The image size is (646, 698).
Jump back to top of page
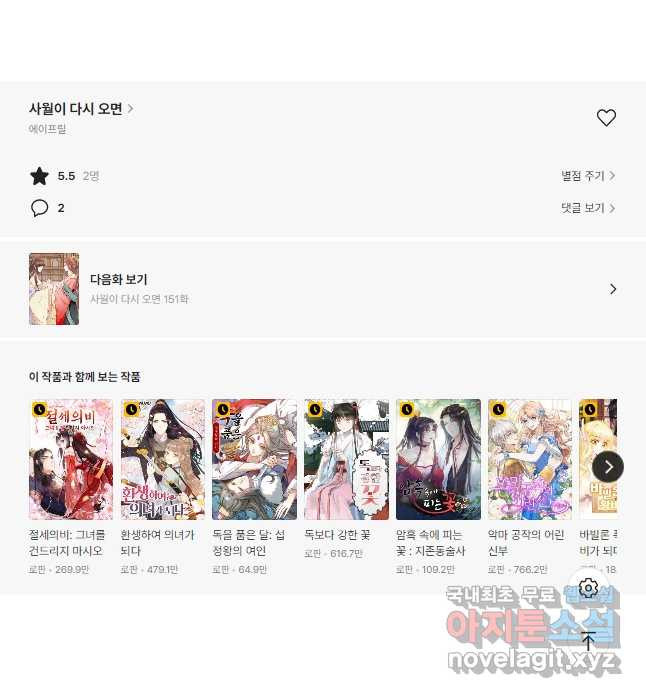[x=589, y=641]
